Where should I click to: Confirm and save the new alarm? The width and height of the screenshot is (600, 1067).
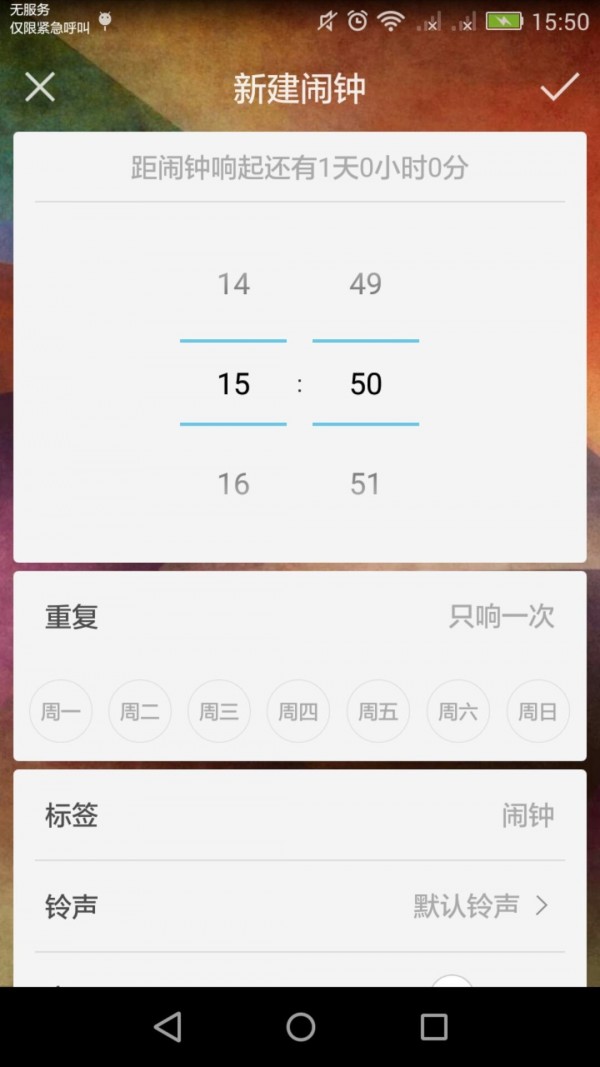[x=559, y=88]
